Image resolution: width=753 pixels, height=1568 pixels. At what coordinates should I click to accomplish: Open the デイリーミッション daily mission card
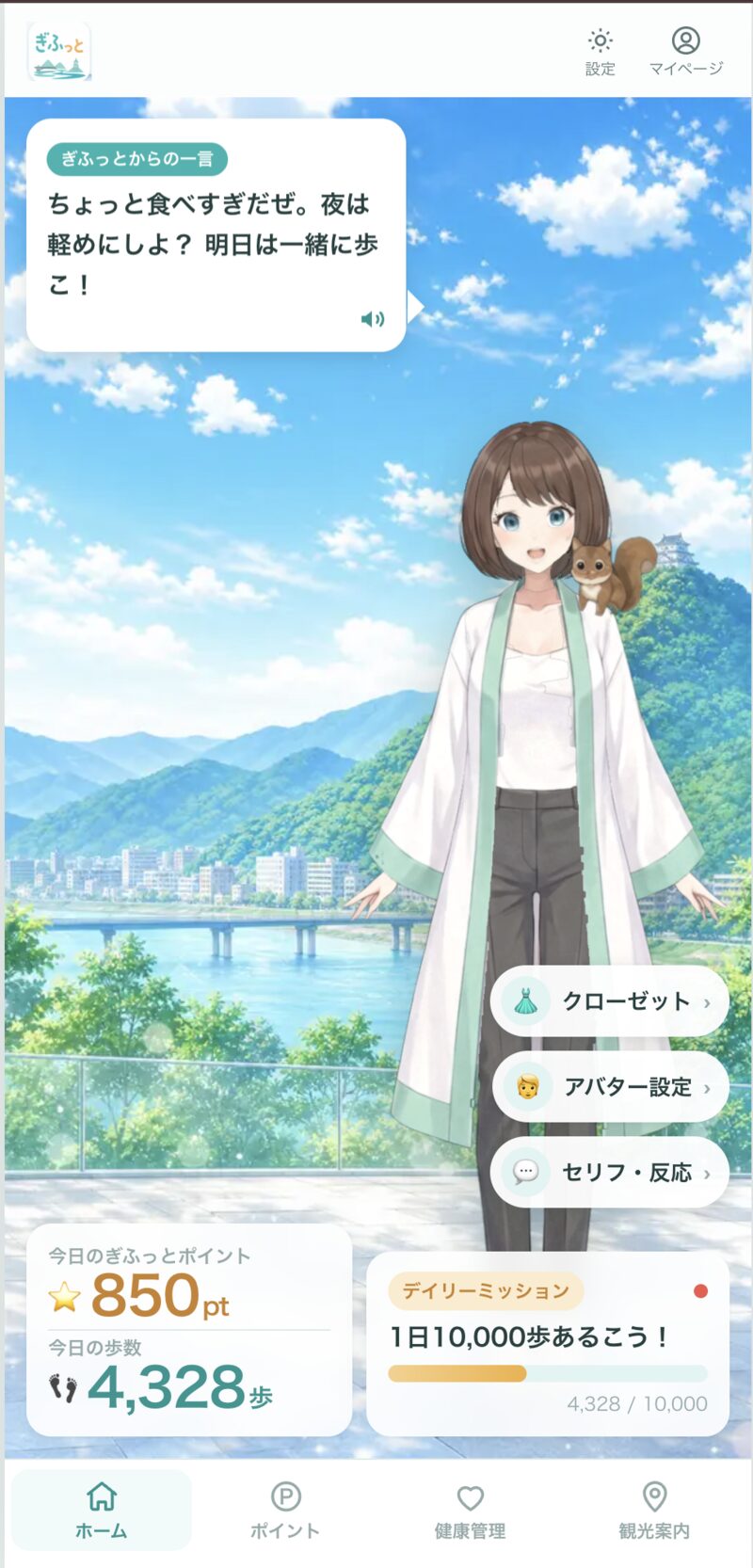(548, 1344)
